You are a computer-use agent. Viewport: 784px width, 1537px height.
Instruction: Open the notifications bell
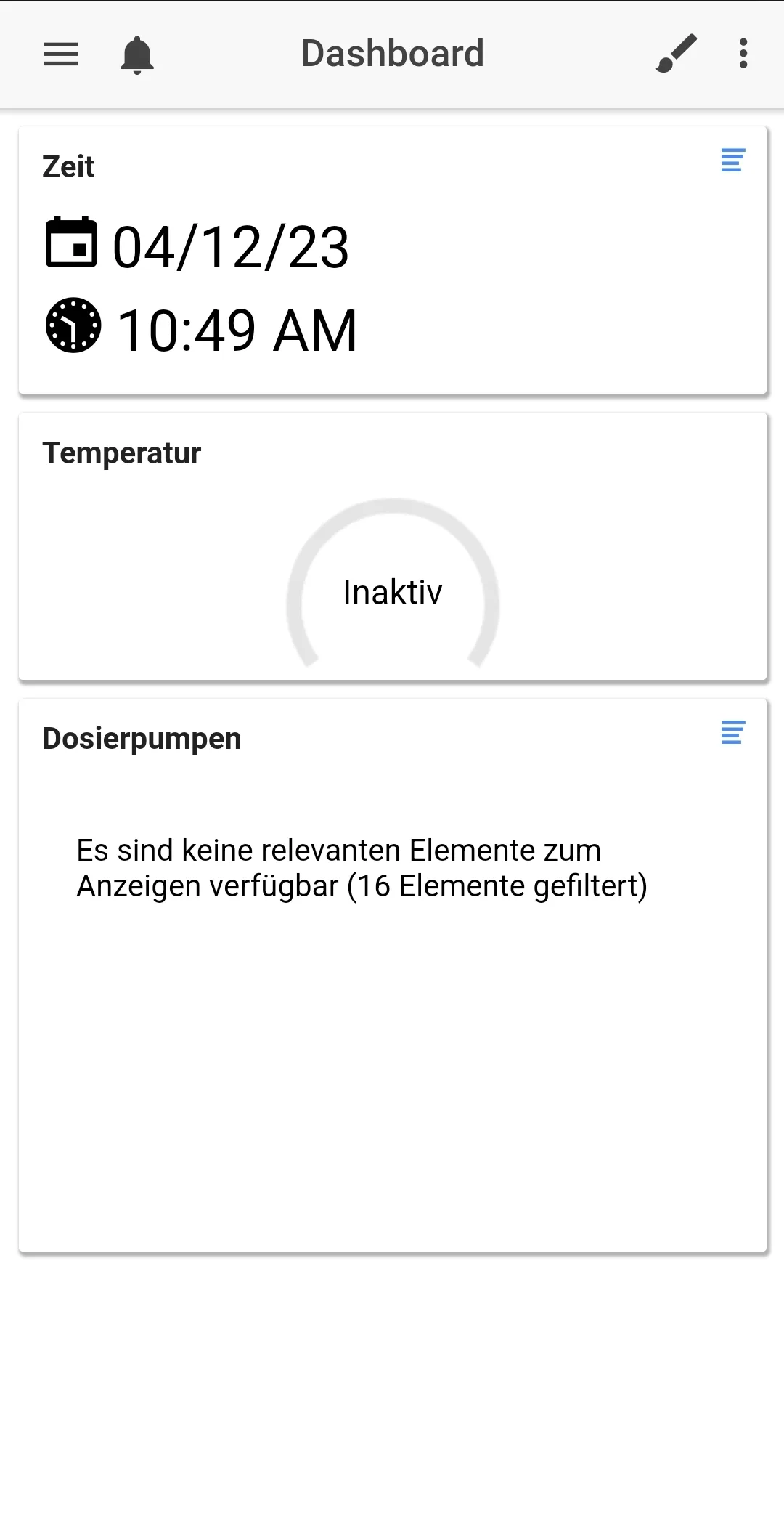pyautogui.click(x=136, y=55)
